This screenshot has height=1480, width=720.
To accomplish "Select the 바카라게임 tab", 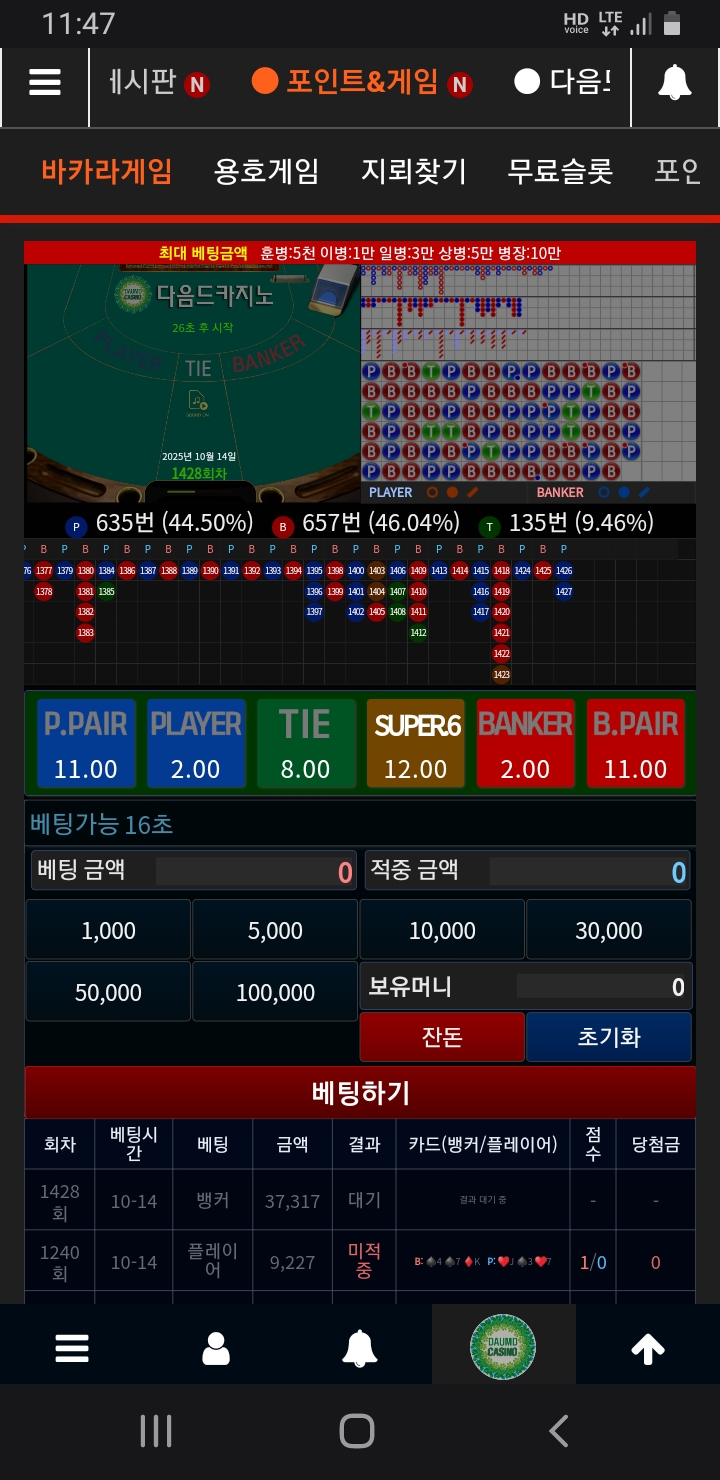I will [107, 172].
